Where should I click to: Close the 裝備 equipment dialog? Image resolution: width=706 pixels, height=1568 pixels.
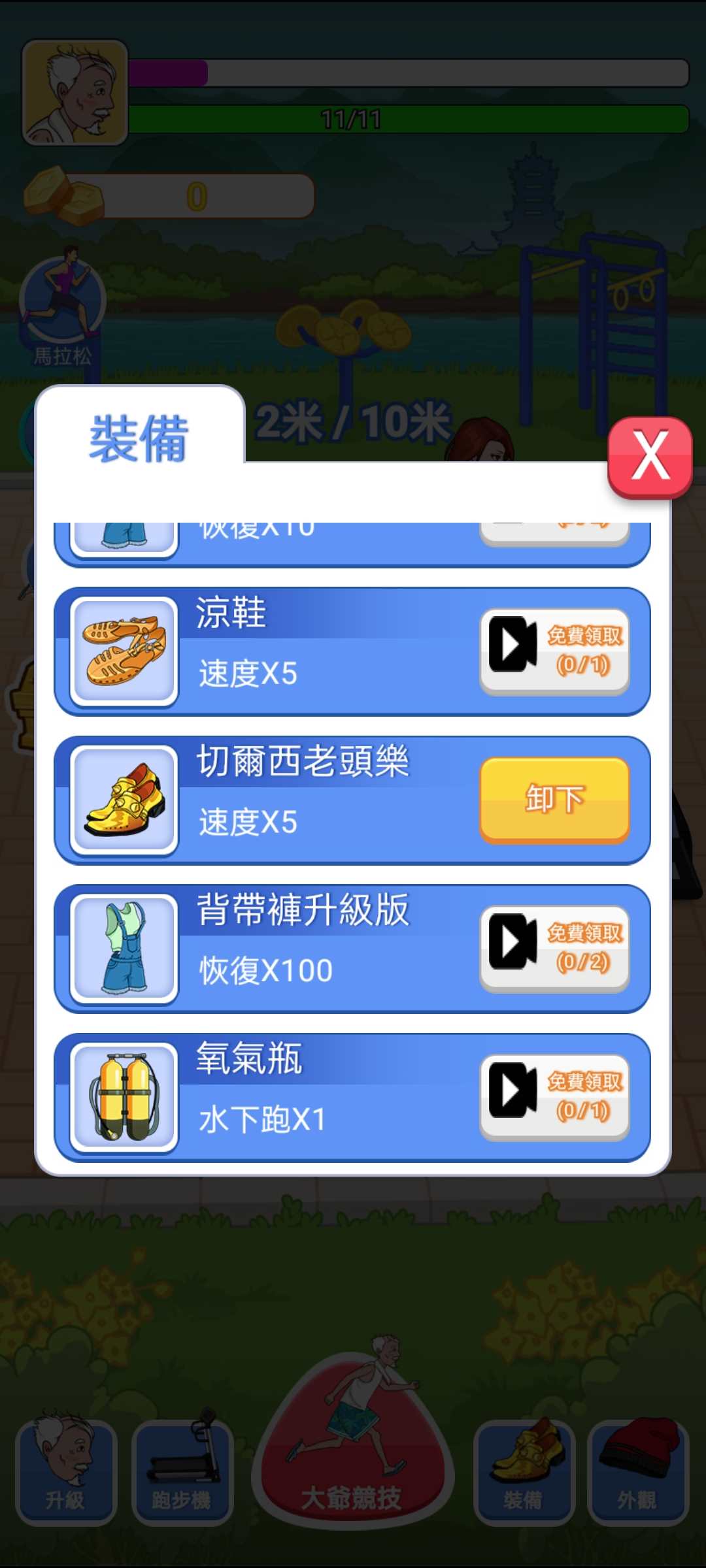(650, 457)
